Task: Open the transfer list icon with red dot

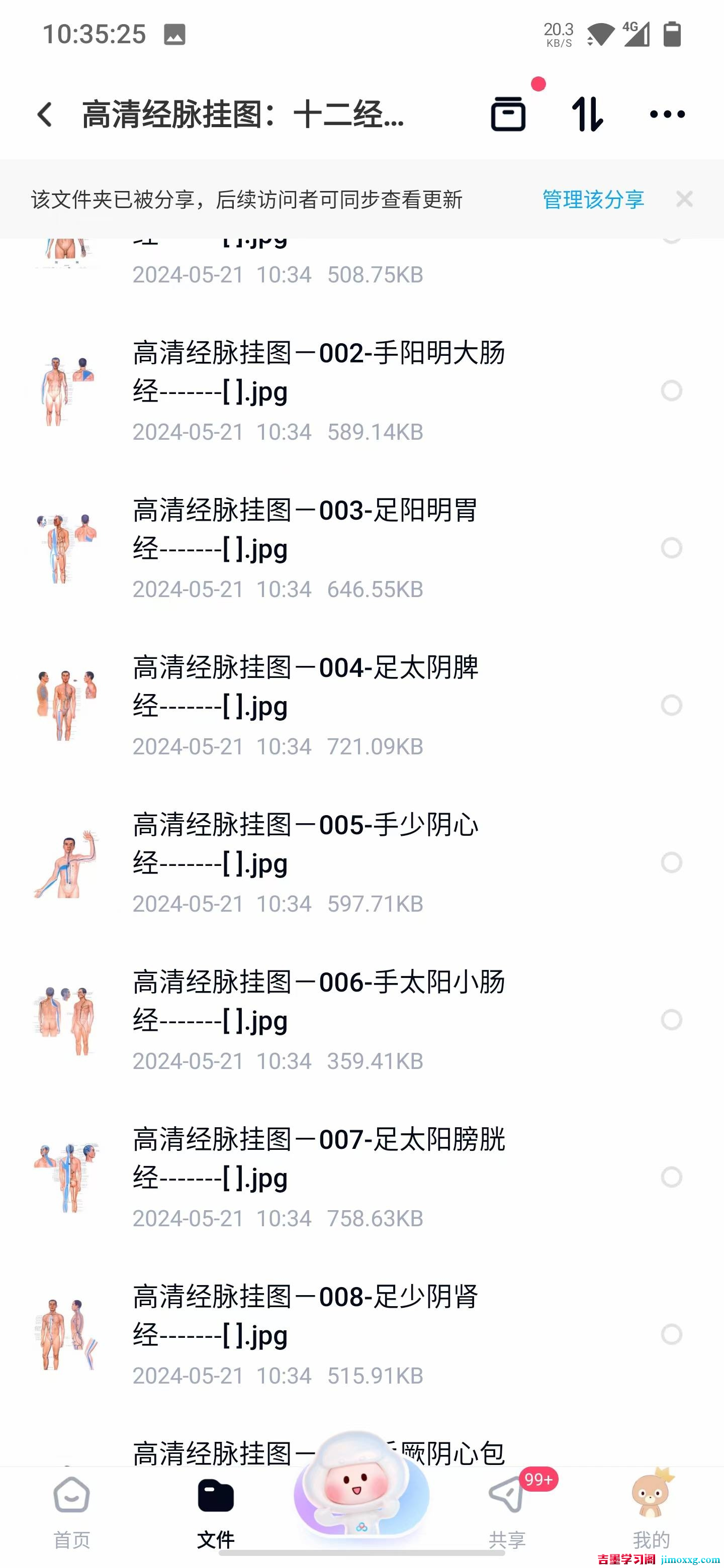Action: (508, 113)
